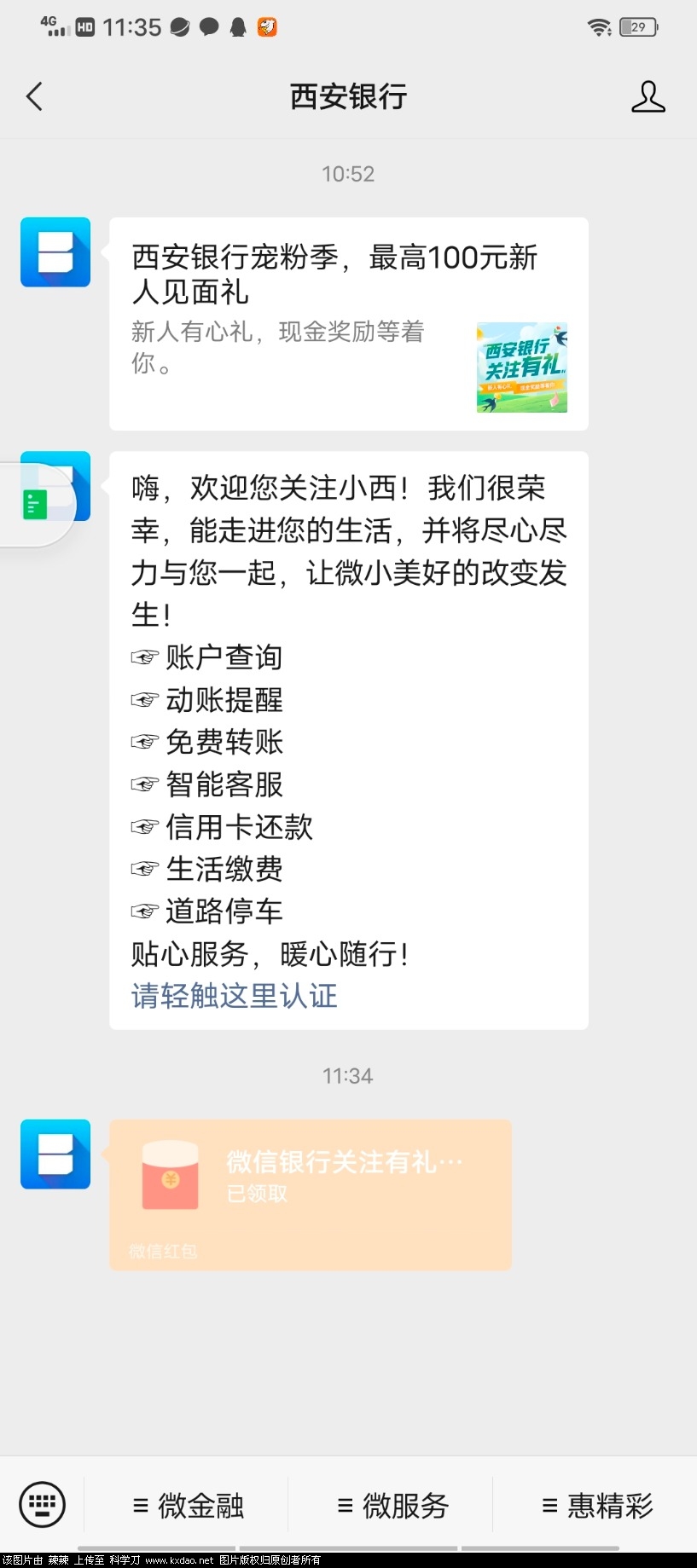This screenshot has height=1568, width=697.
Task: Open the 关注有礼 promotional banner image
Action: click(520, 367)
